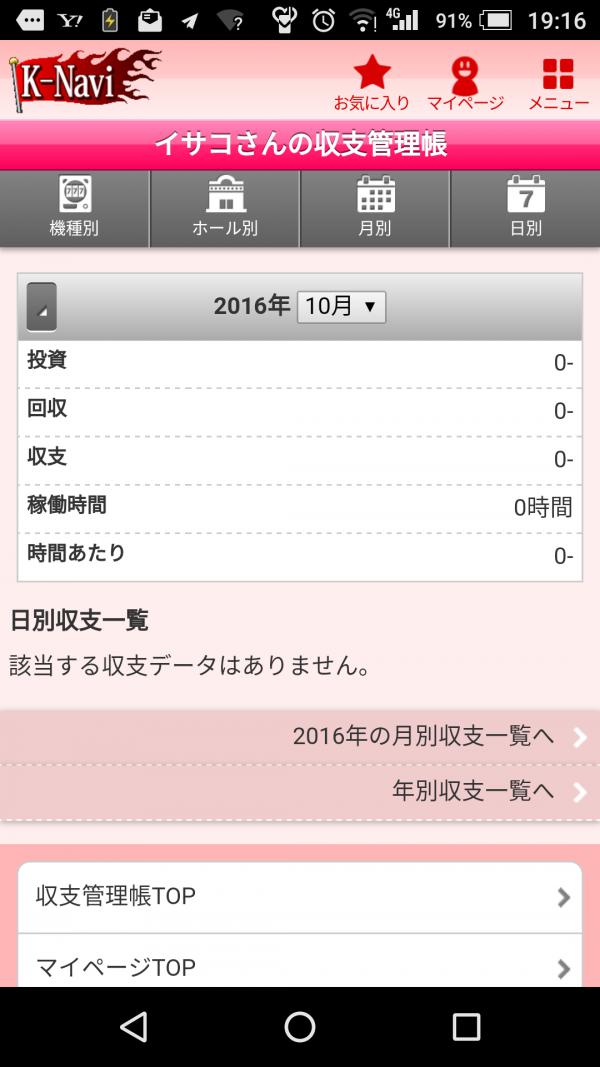Open マイページTOP row
Screen dimensions: 600x1067
300,961
